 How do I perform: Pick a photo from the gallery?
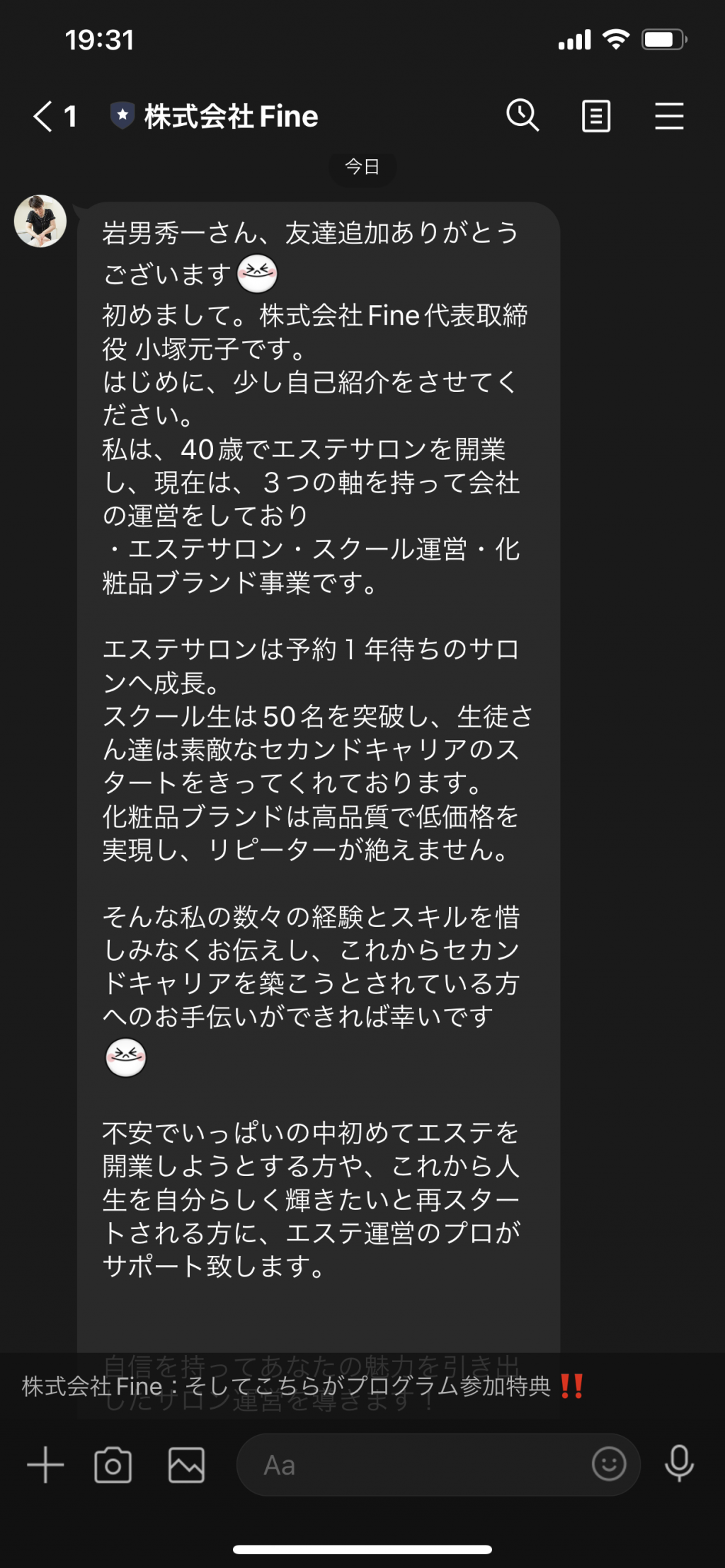click(186, 1465)
